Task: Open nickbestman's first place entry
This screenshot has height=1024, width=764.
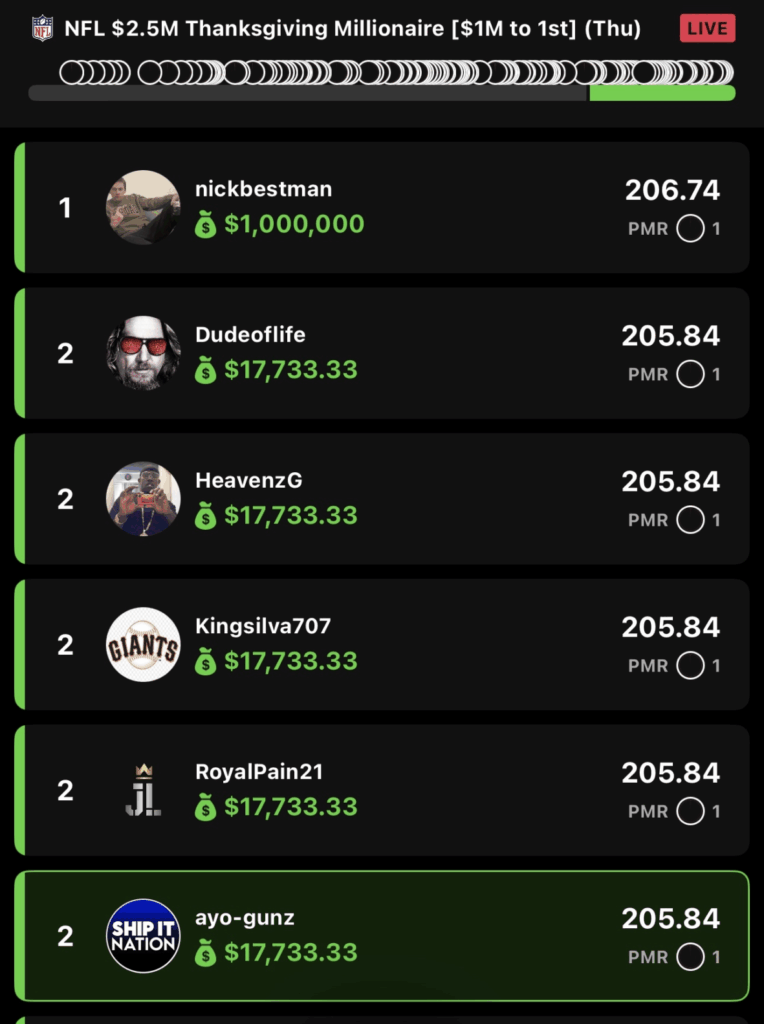Action: point(382,207)
